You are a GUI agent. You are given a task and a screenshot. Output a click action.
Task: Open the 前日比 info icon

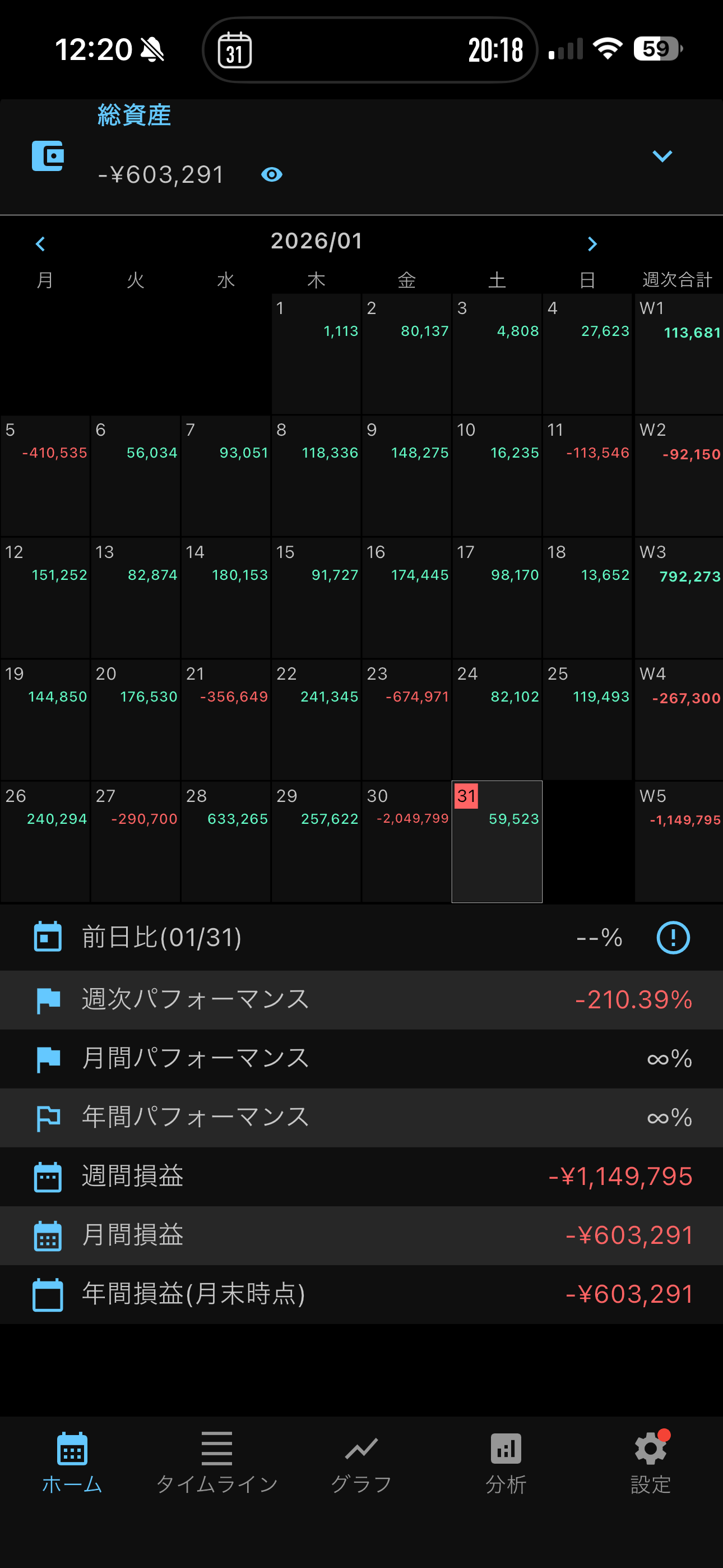tap(673, 938)
